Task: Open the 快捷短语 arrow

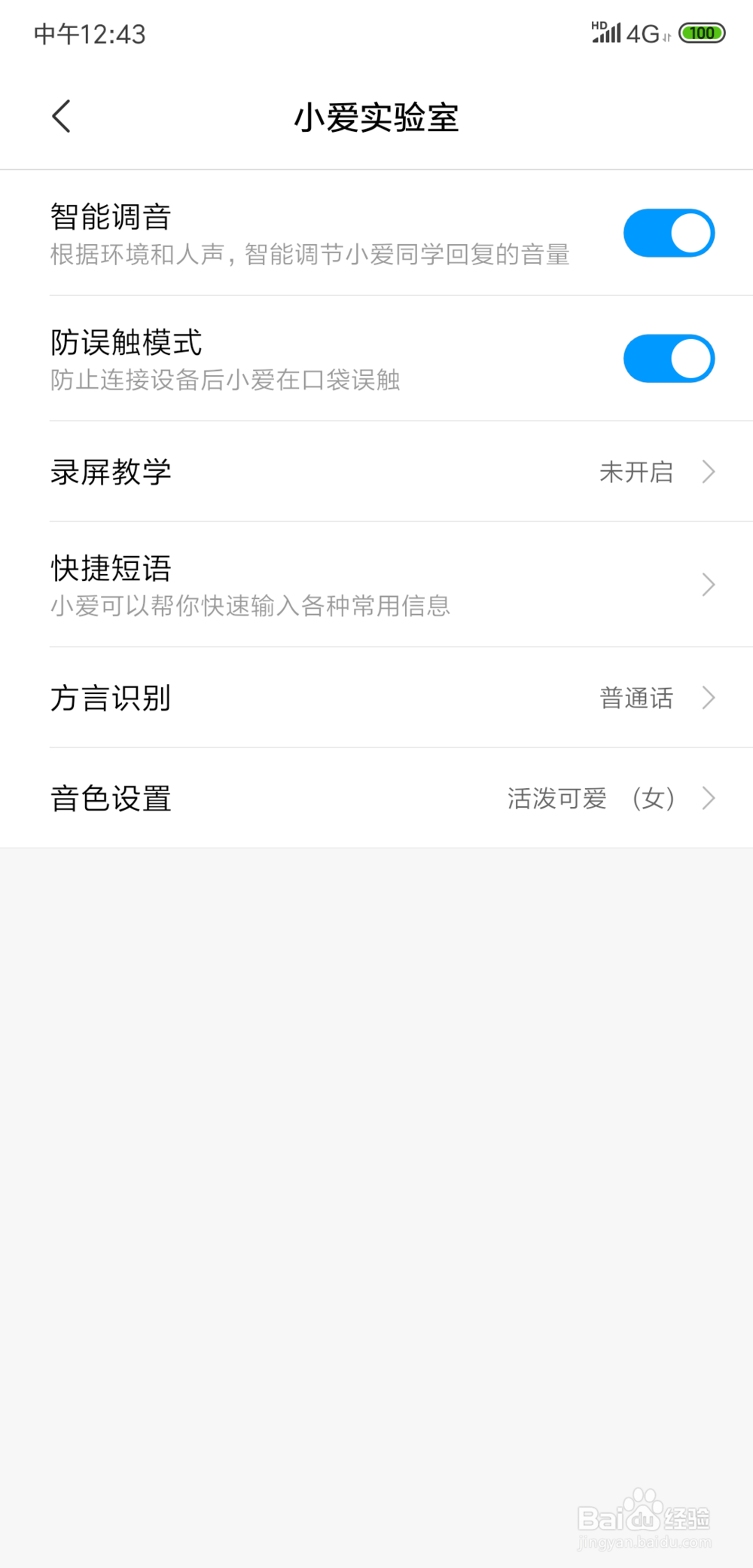Action: tap(708, 585)
